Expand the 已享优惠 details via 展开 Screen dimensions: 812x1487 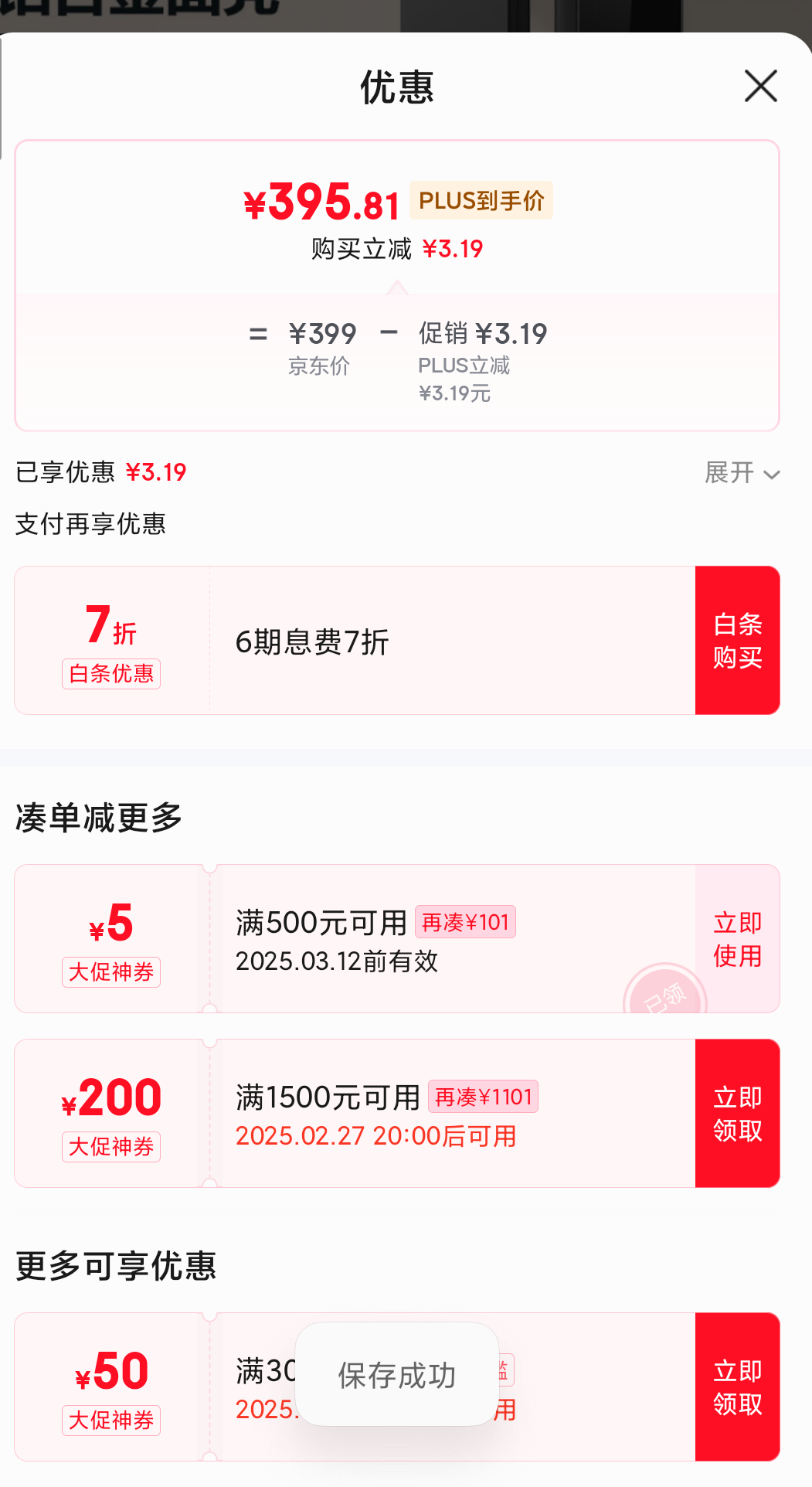(x=739, y=472)
